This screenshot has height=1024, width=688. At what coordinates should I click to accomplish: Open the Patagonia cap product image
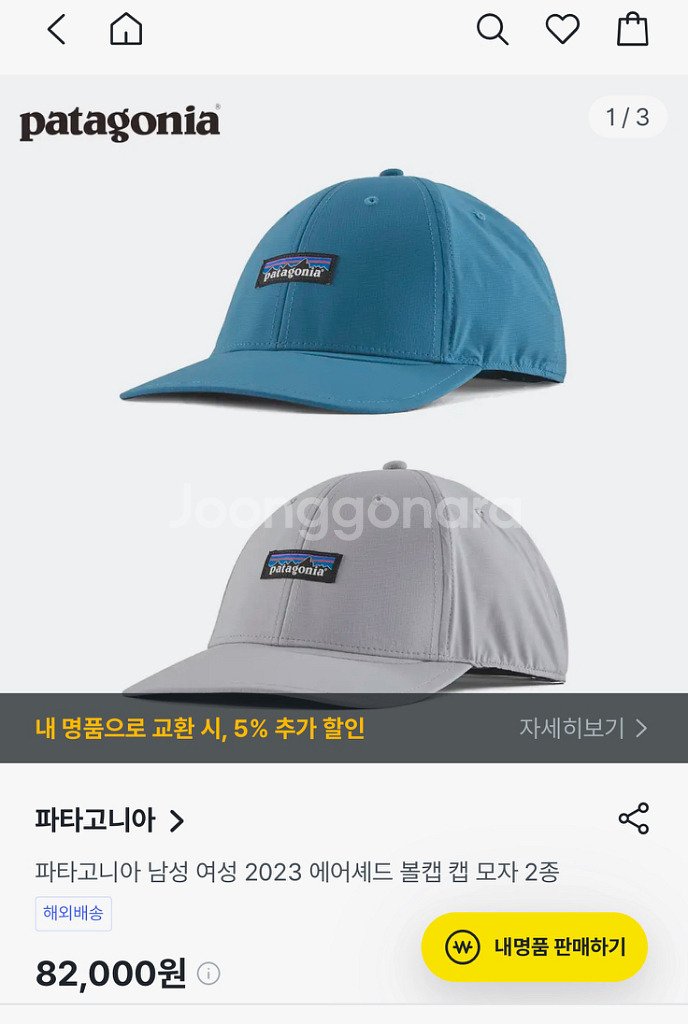coord(344,400)
